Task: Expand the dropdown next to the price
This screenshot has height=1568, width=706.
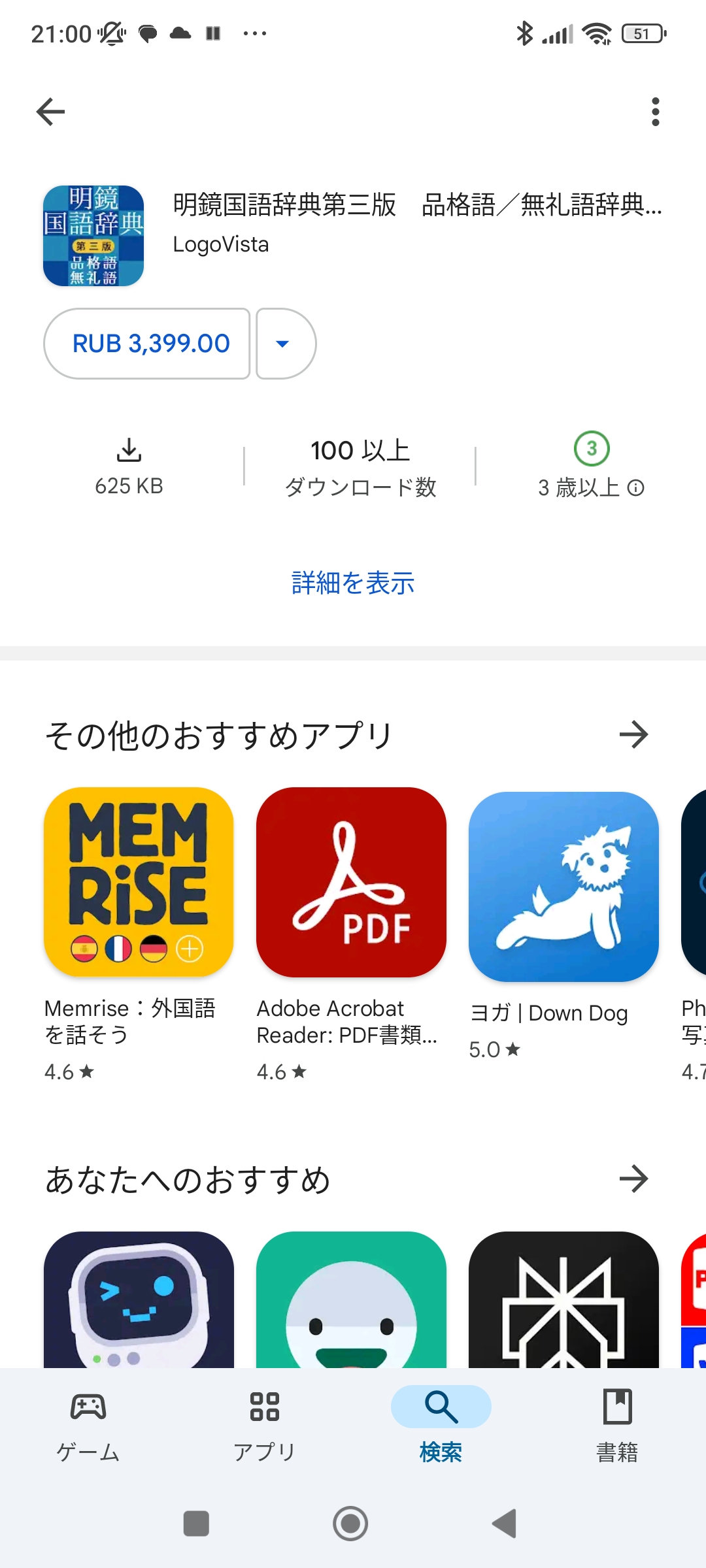Action: click(x=285, y=344)
